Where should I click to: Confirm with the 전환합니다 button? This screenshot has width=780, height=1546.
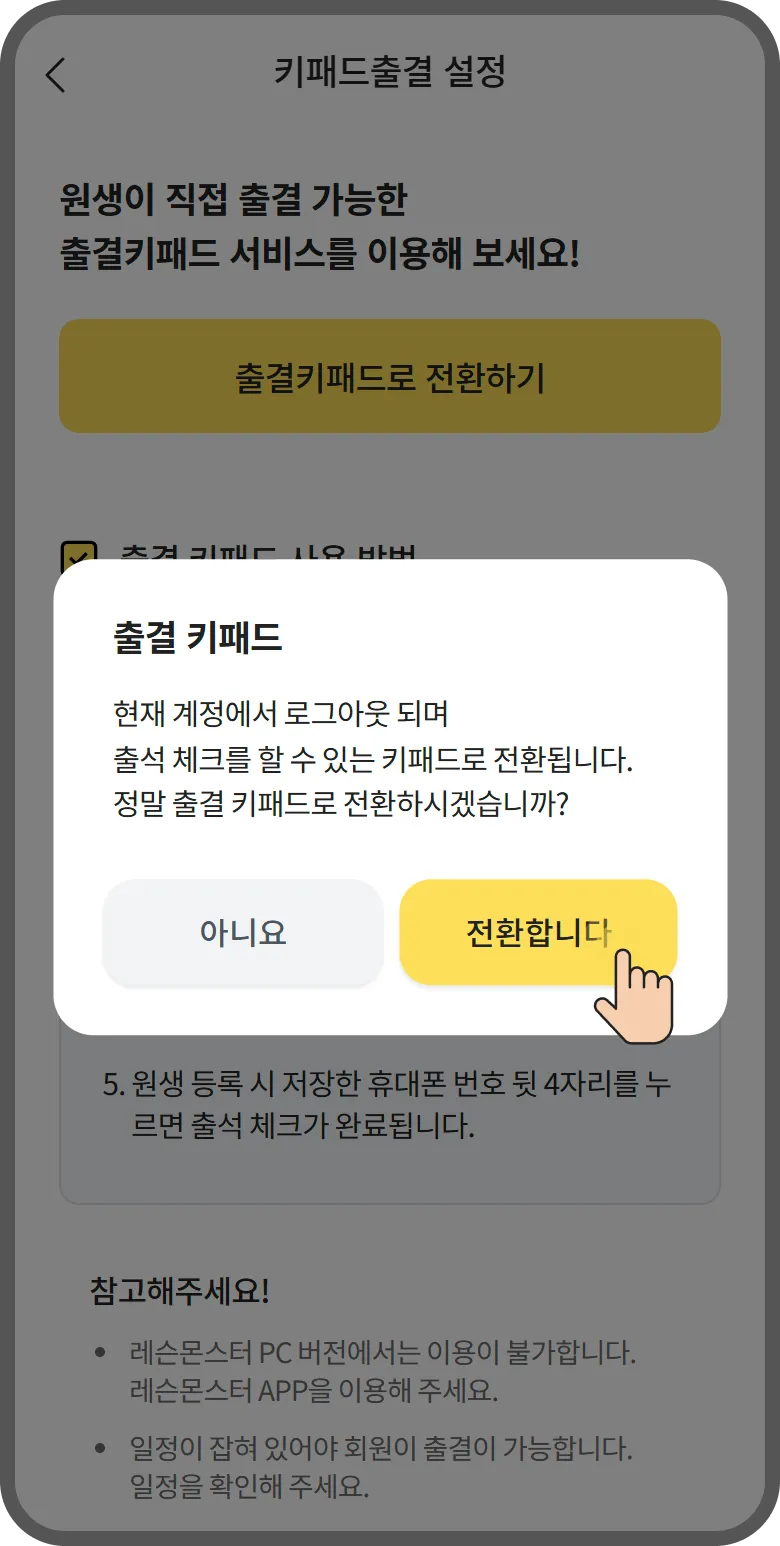(538, 932)
